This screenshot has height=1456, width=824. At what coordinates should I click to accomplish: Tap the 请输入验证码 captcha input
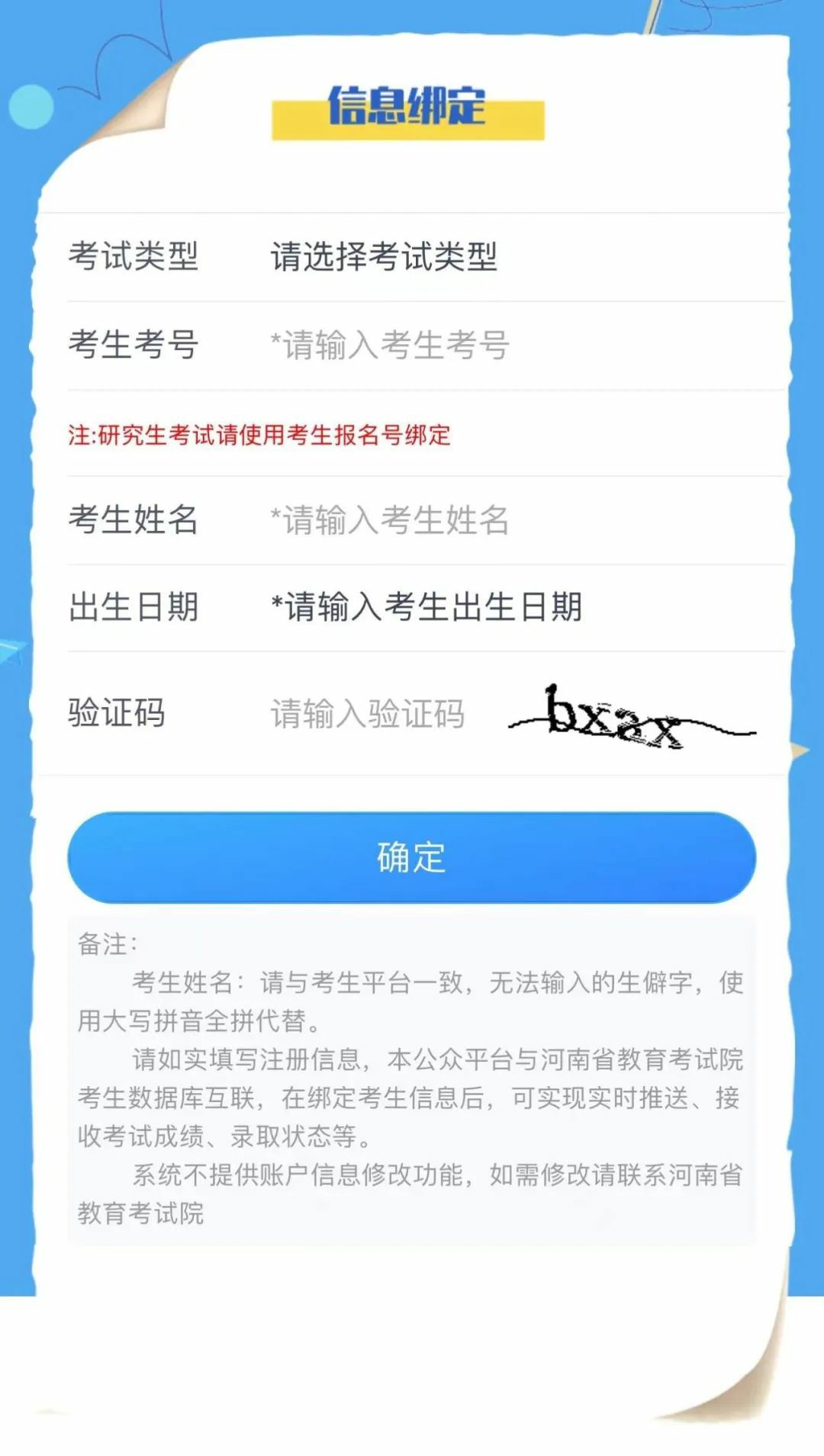pos(368,714)
